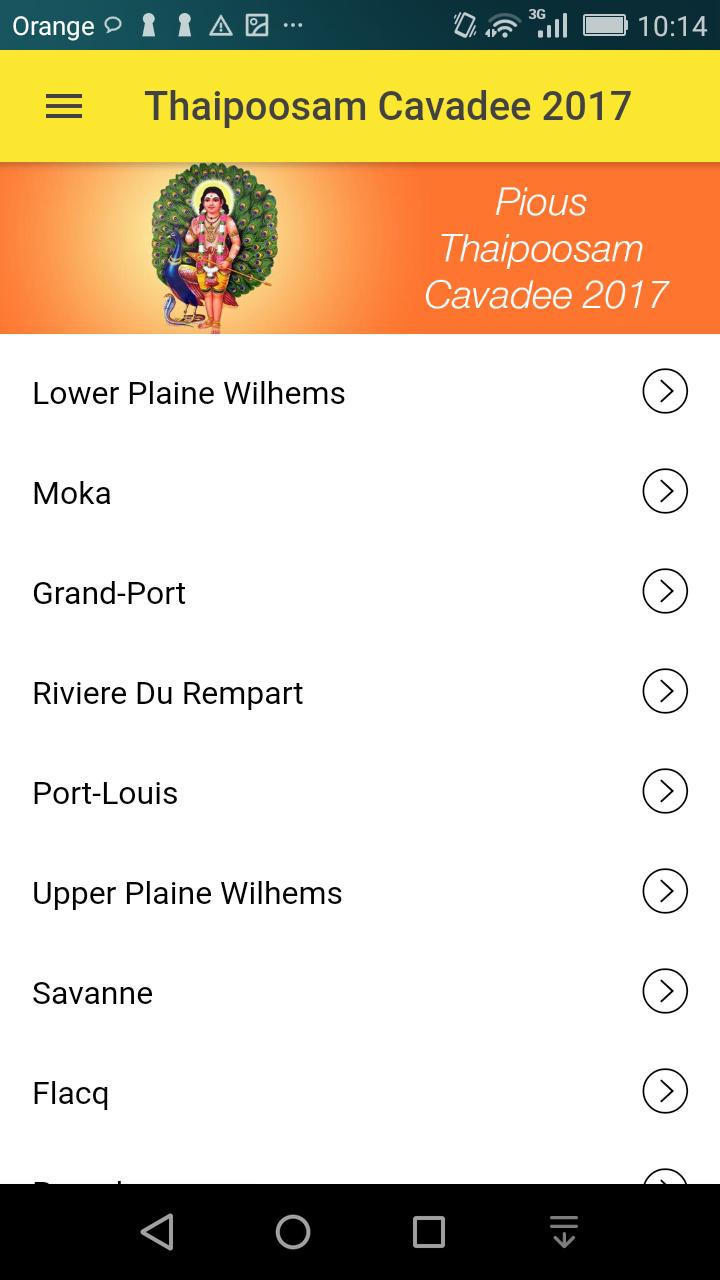Open the hamburger drawer menu
Viewport: 720px width, 1280px height.
tap(64, 106)
